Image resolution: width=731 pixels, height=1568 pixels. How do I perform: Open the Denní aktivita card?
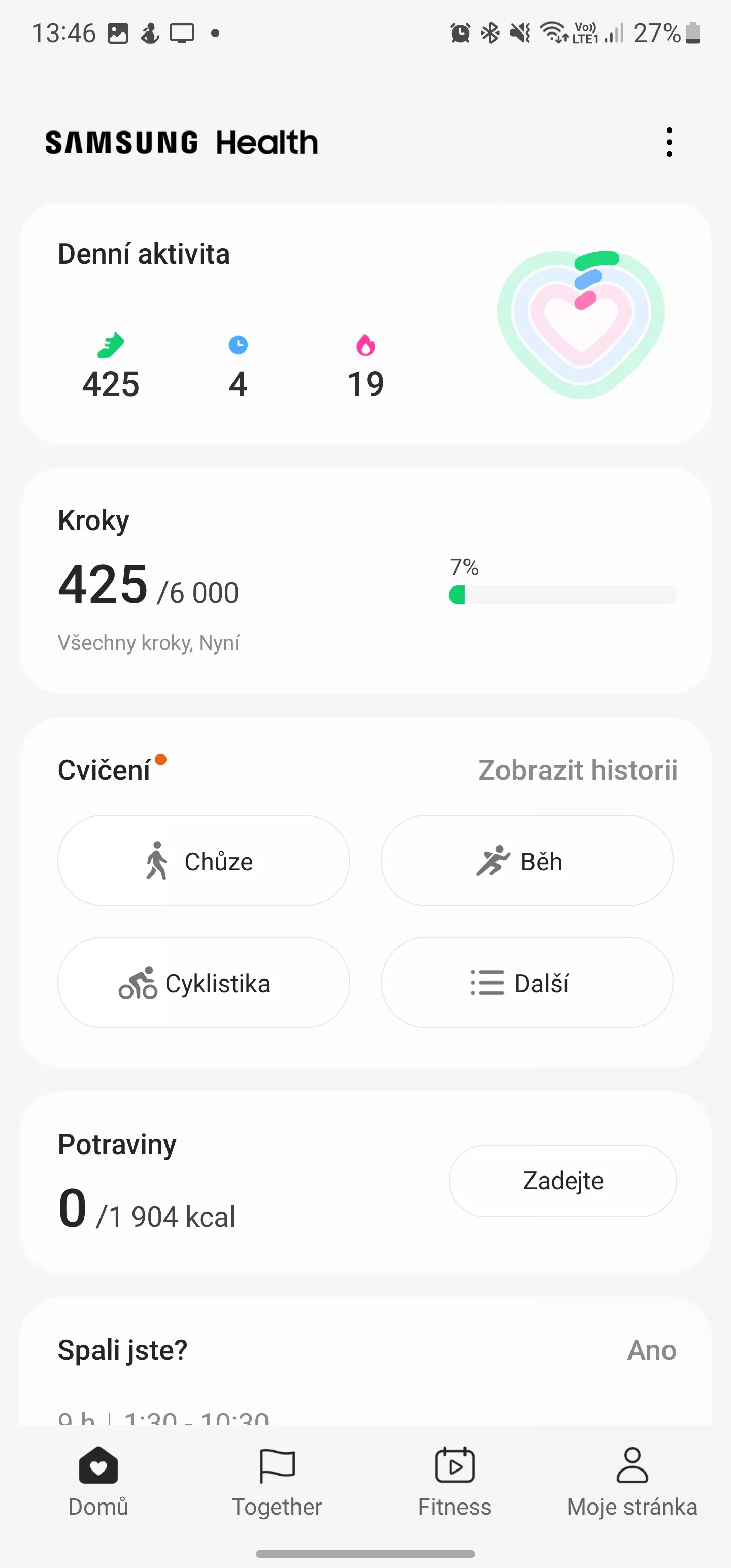pos(365,323)
